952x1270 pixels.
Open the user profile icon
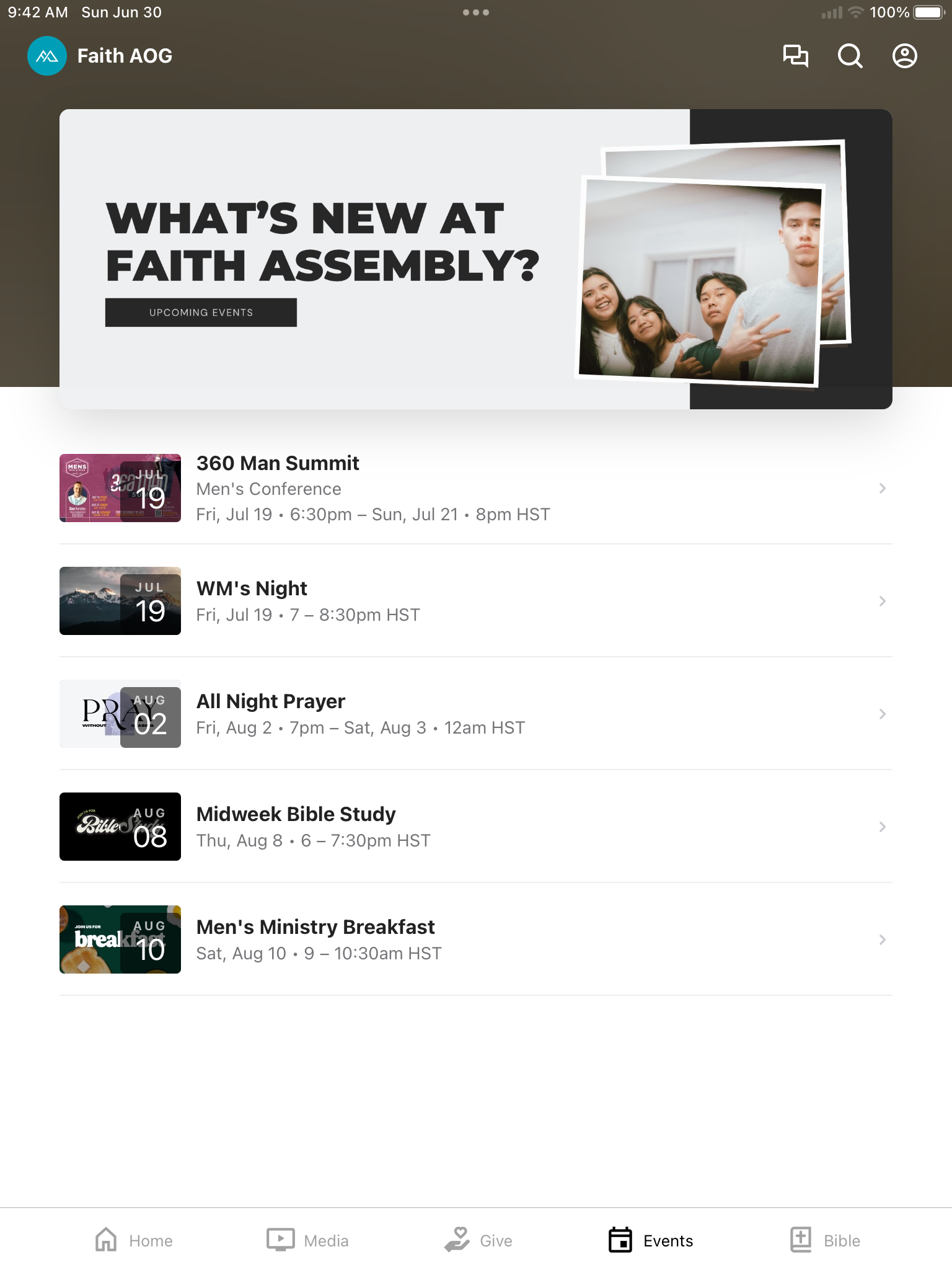[x=904, y=56]
